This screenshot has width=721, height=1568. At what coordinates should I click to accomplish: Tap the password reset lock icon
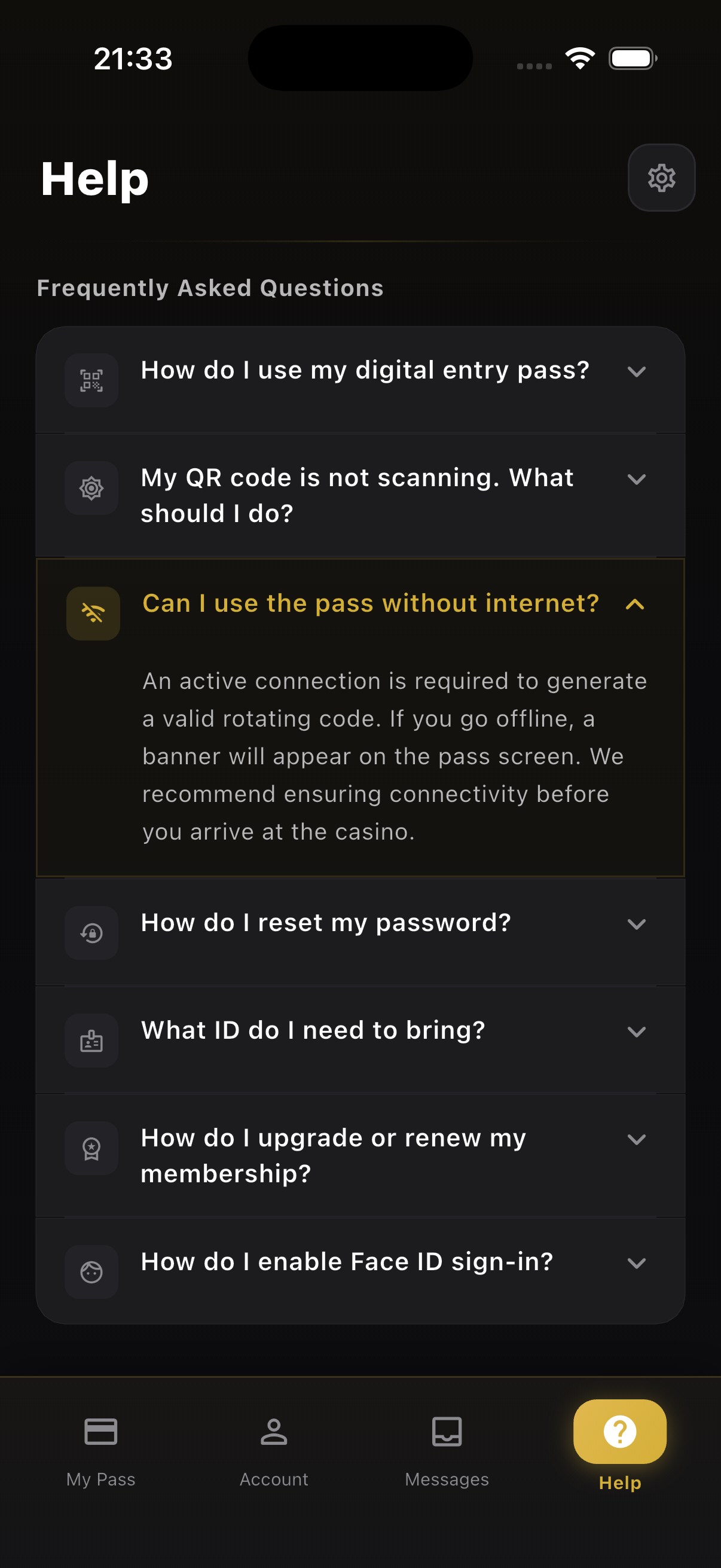coord(91,932)
